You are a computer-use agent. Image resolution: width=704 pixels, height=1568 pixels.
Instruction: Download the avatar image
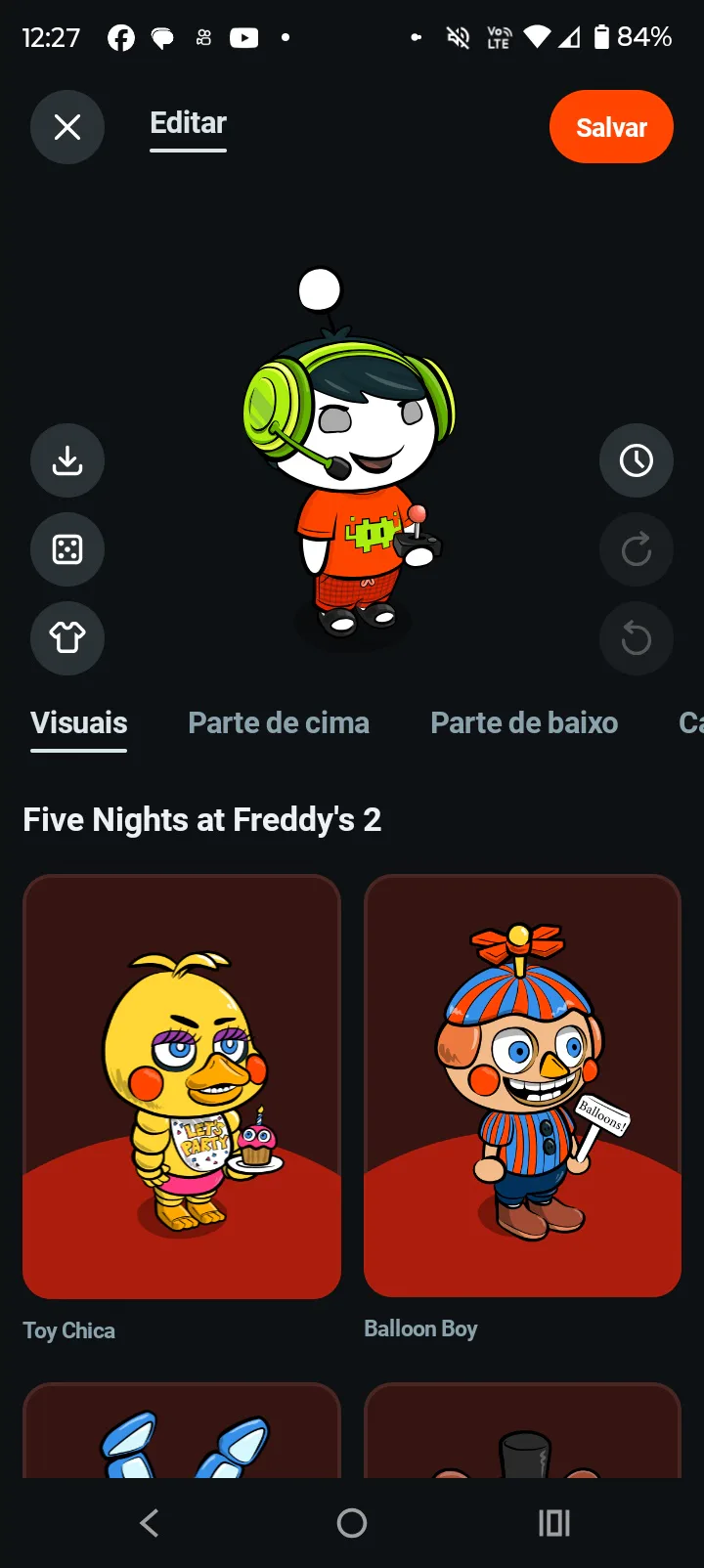[67, 460]
